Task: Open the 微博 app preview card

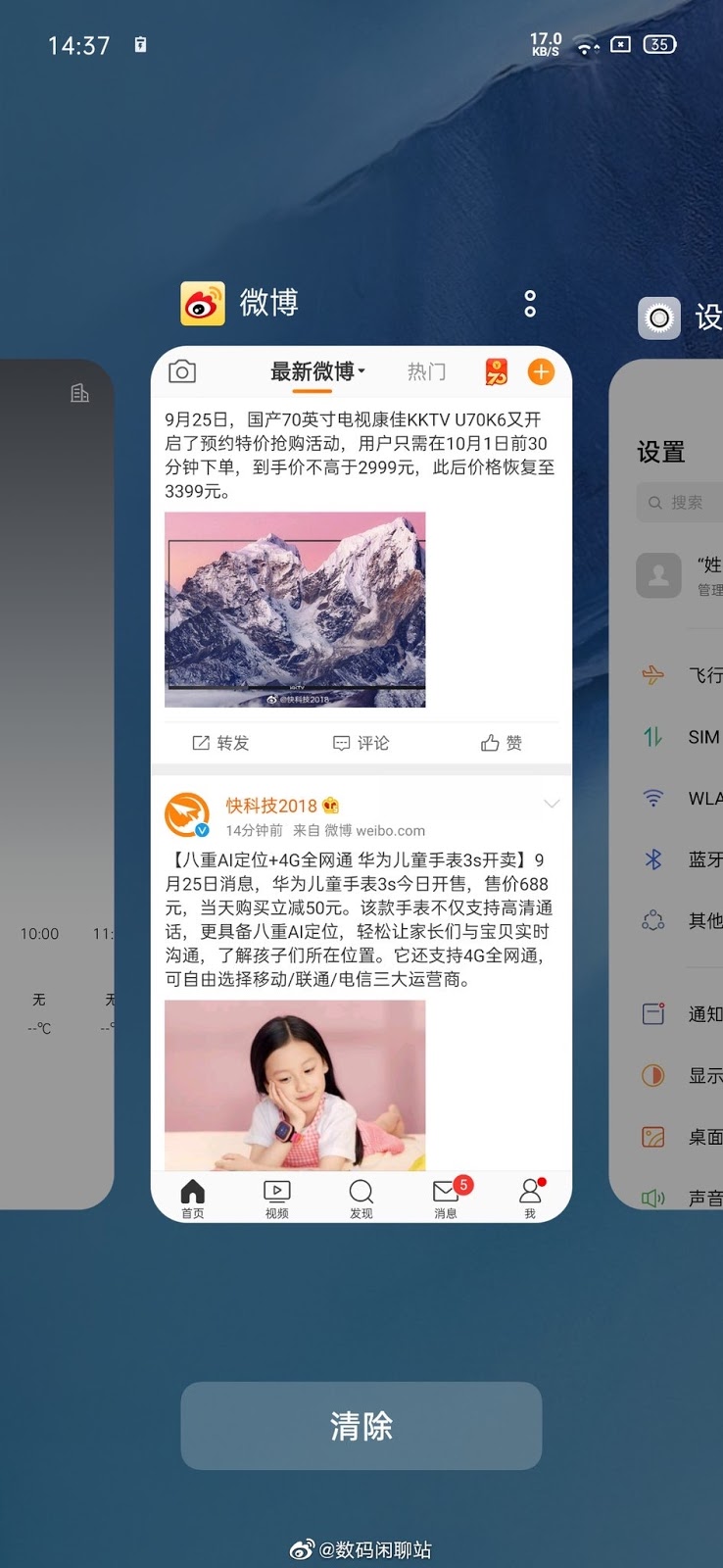Action: pyautogui.click(x=361, y=784)
